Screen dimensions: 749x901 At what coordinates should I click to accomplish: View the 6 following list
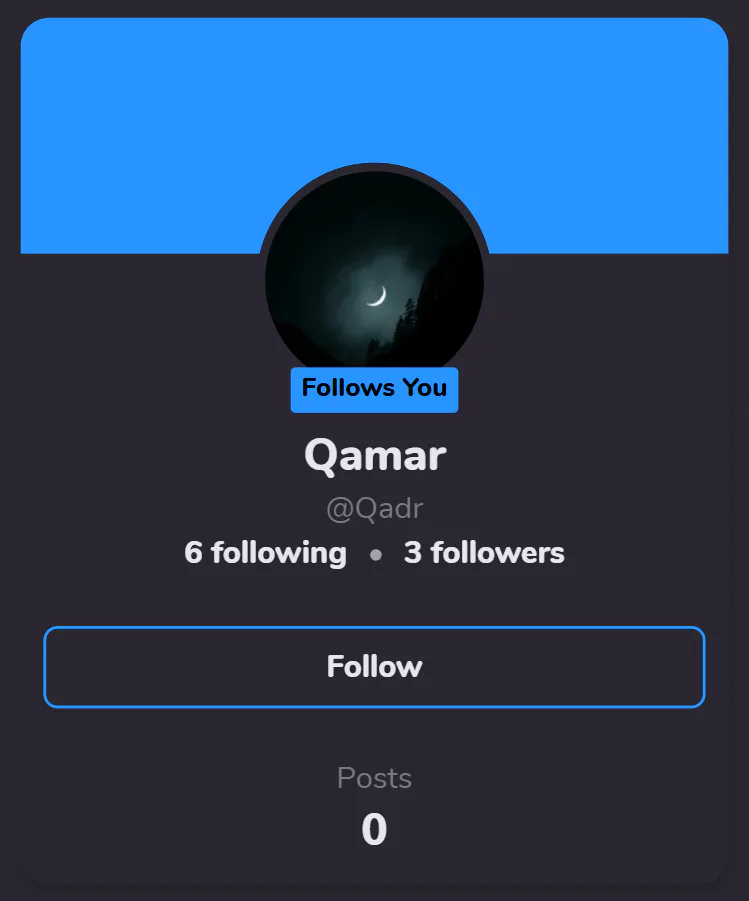(x=265, y=553)
